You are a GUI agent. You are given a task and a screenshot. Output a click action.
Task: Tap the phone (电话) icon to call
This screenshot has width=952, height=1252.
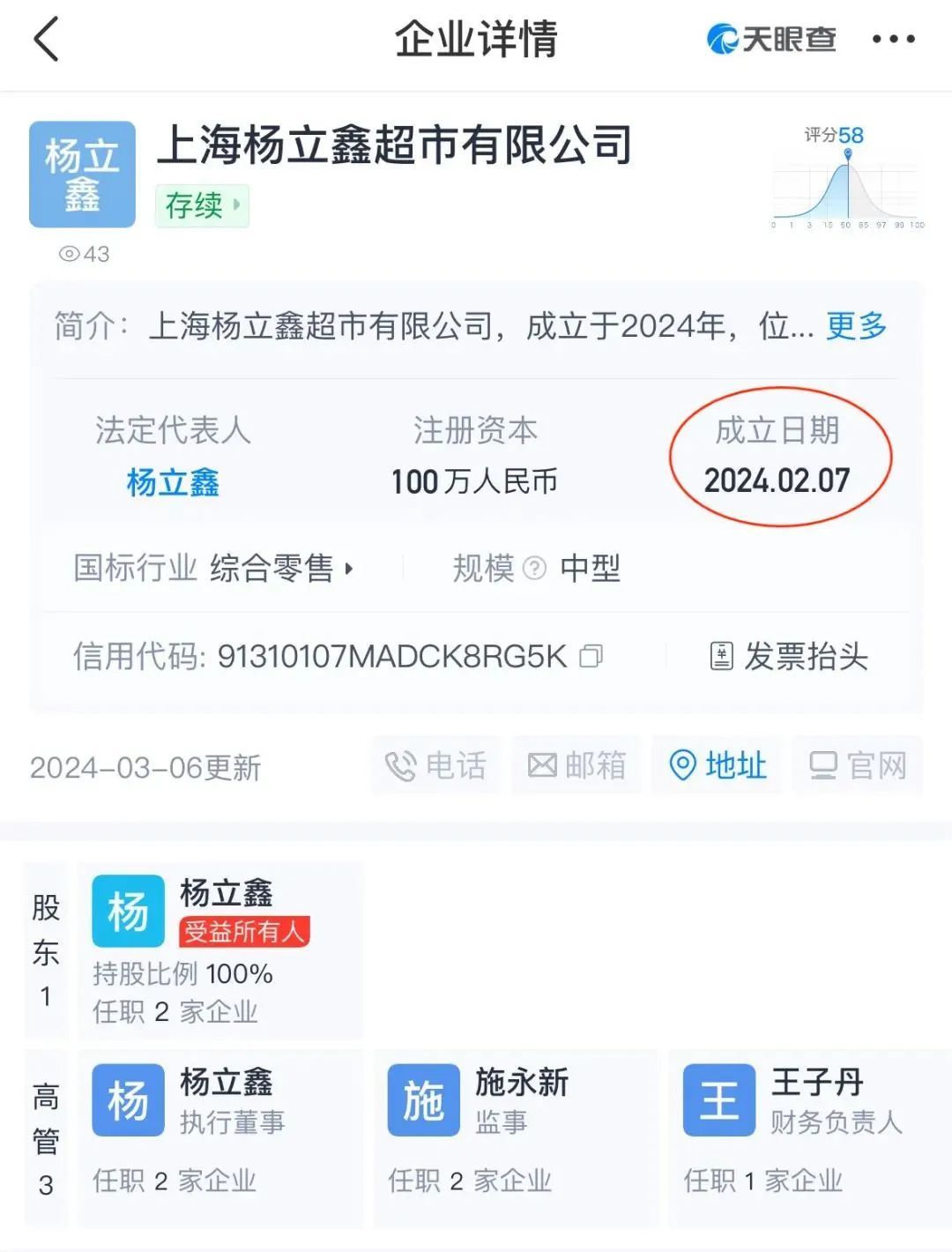coord(435,765)
